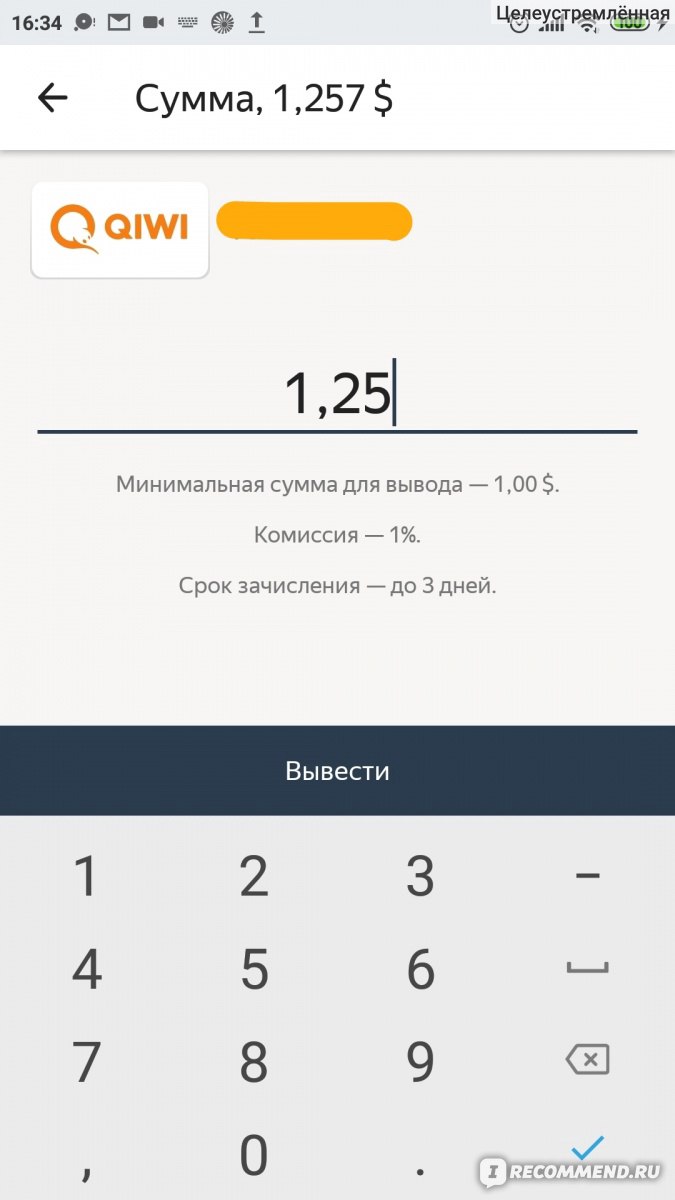Enter digit 6 on the keypad
This screenshot has width=675, height=1200.
[x=421, y=969]
